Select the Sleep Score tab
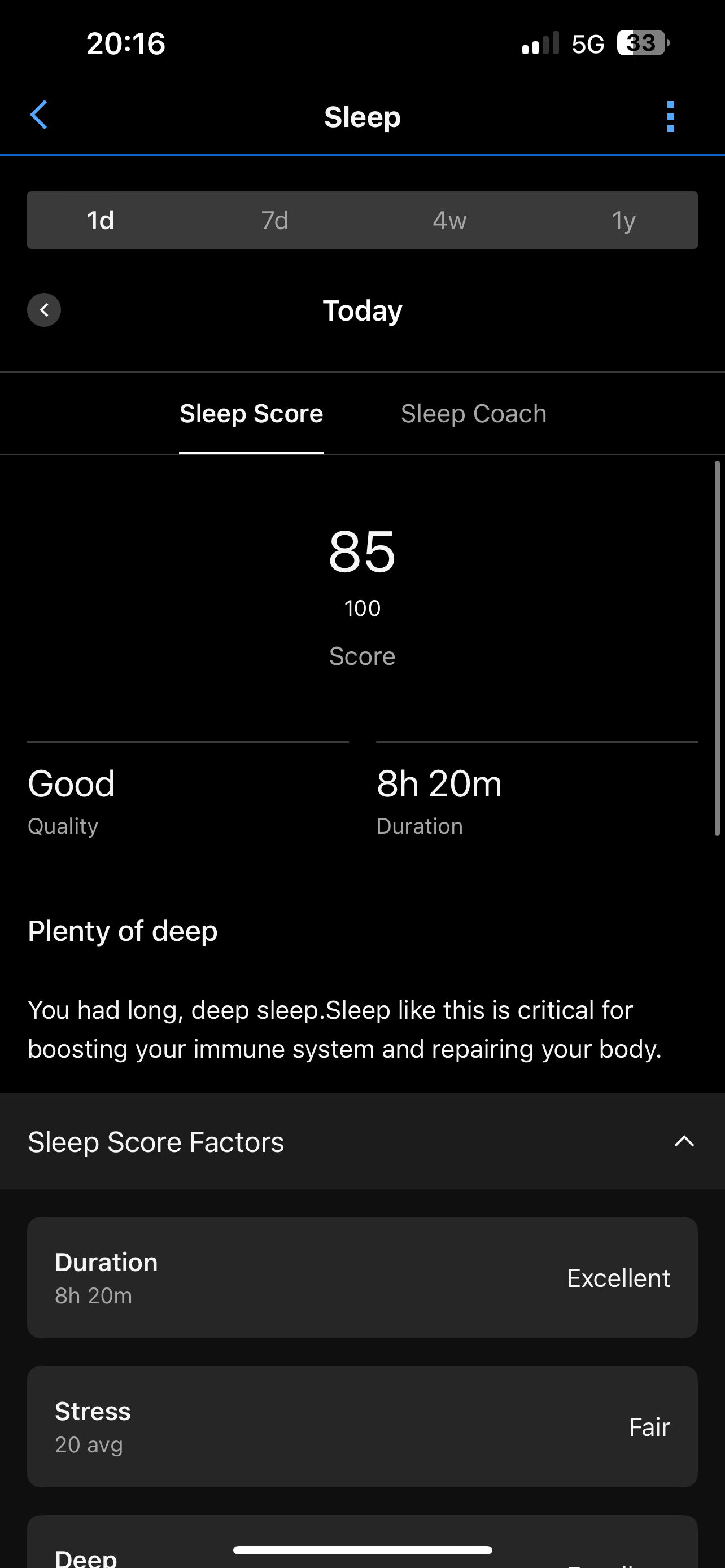The width and height of the screenshot is (725, 1568). click(251, 414)
